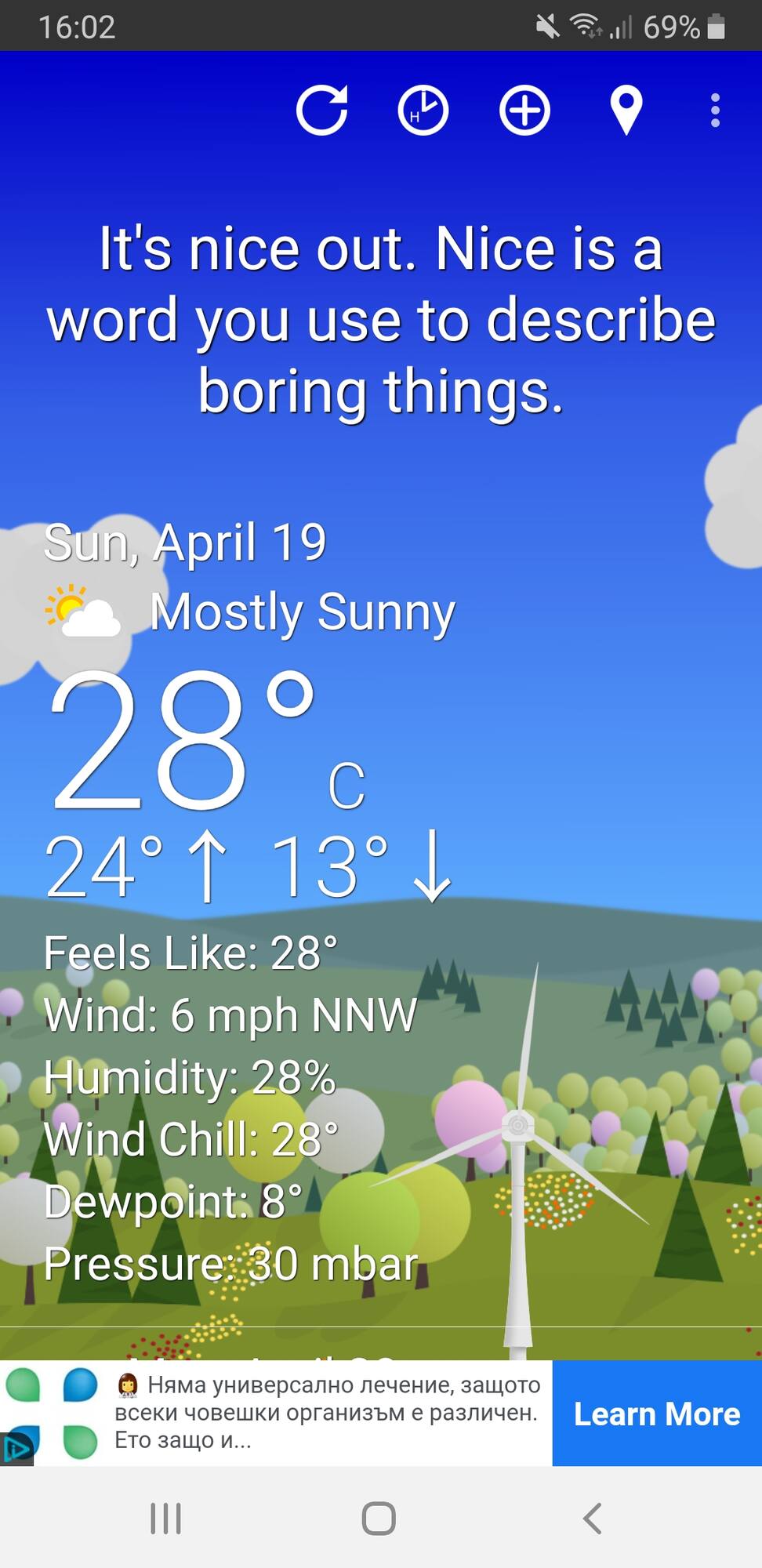Open recent apps from the navigation bar
This screenshot has height=1568, width=762.
[x=165, y=1518]
